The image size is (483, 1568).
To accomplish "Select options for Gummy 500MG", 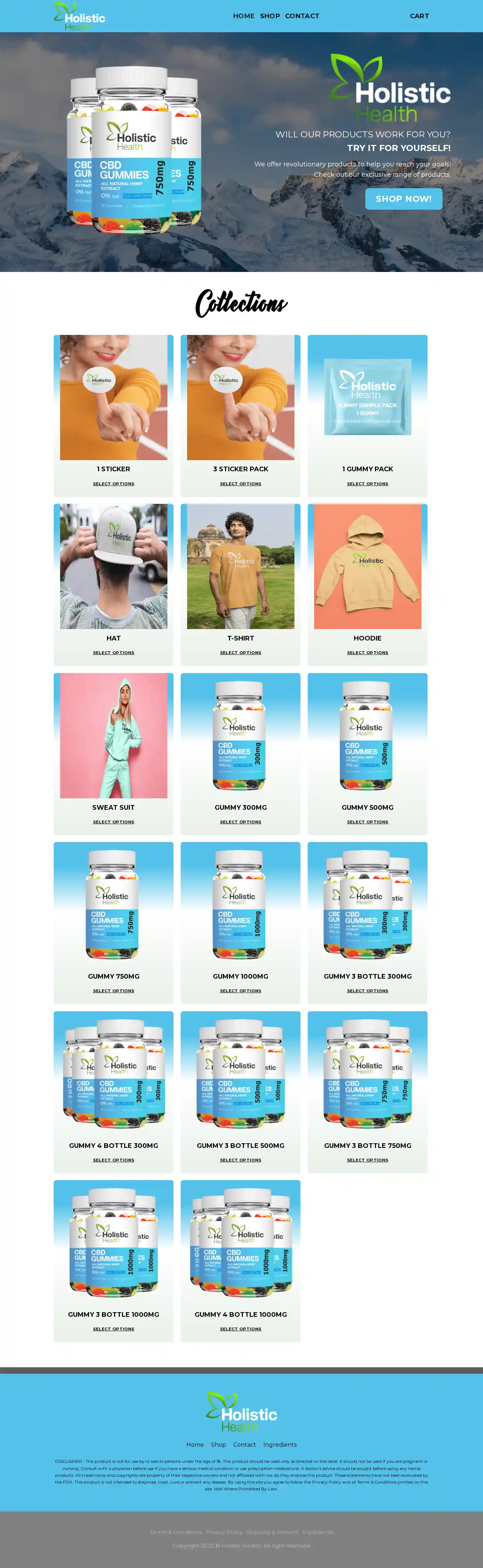I will pos(367,822).
